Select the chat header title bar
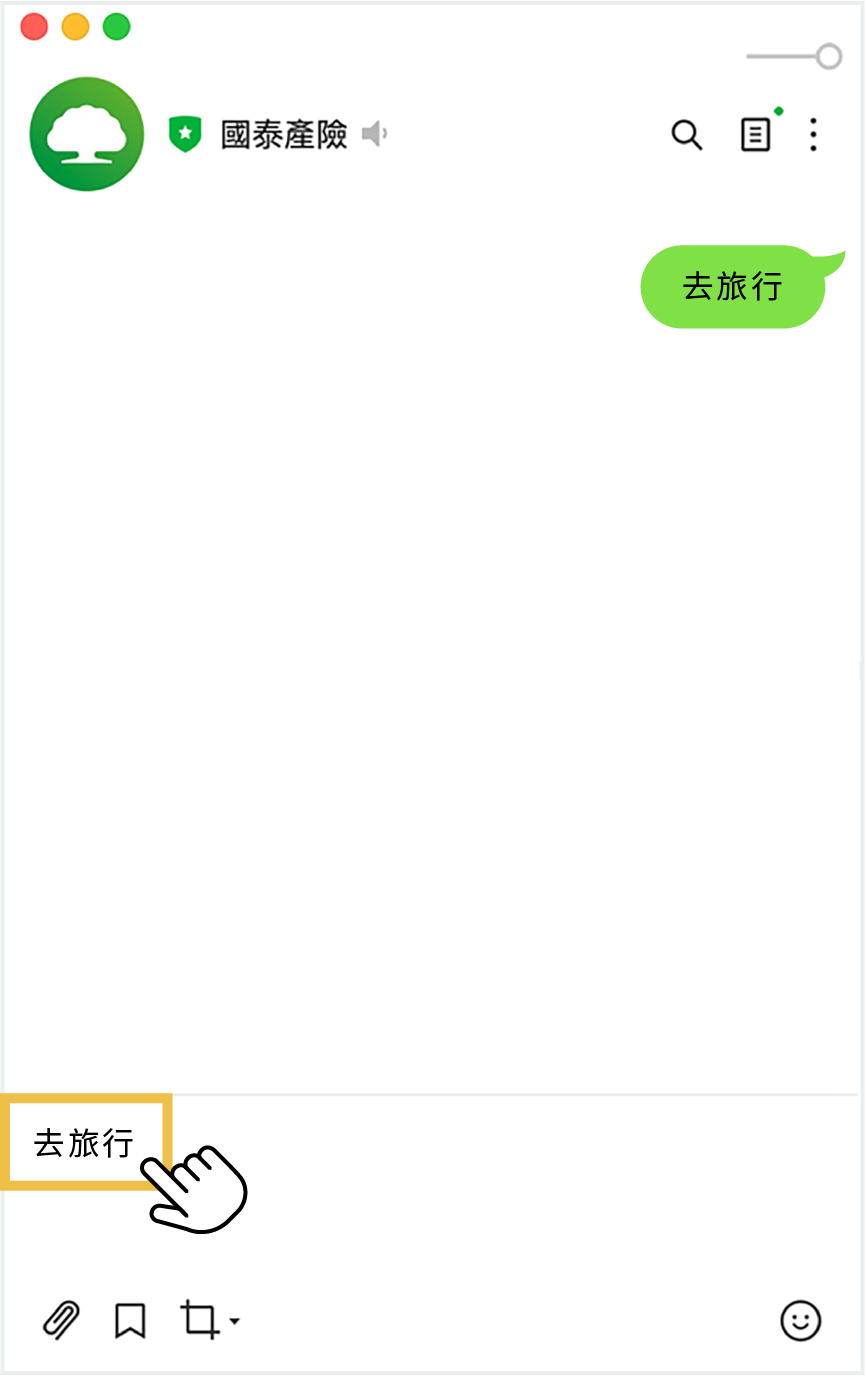865x1376 pixels. [432, 135]
